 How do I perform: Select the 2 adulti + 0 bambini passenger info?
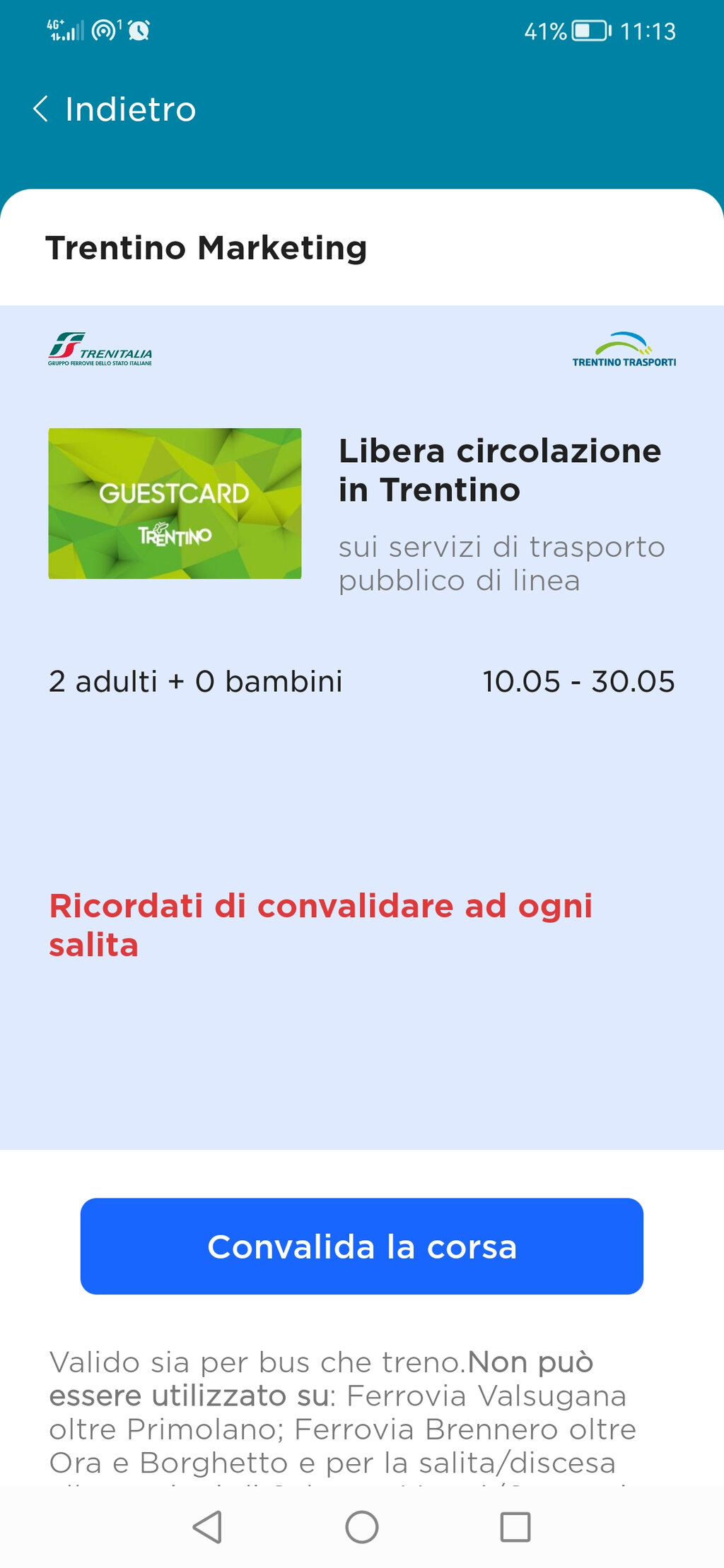pyautogui.click(x=195, y=681)
